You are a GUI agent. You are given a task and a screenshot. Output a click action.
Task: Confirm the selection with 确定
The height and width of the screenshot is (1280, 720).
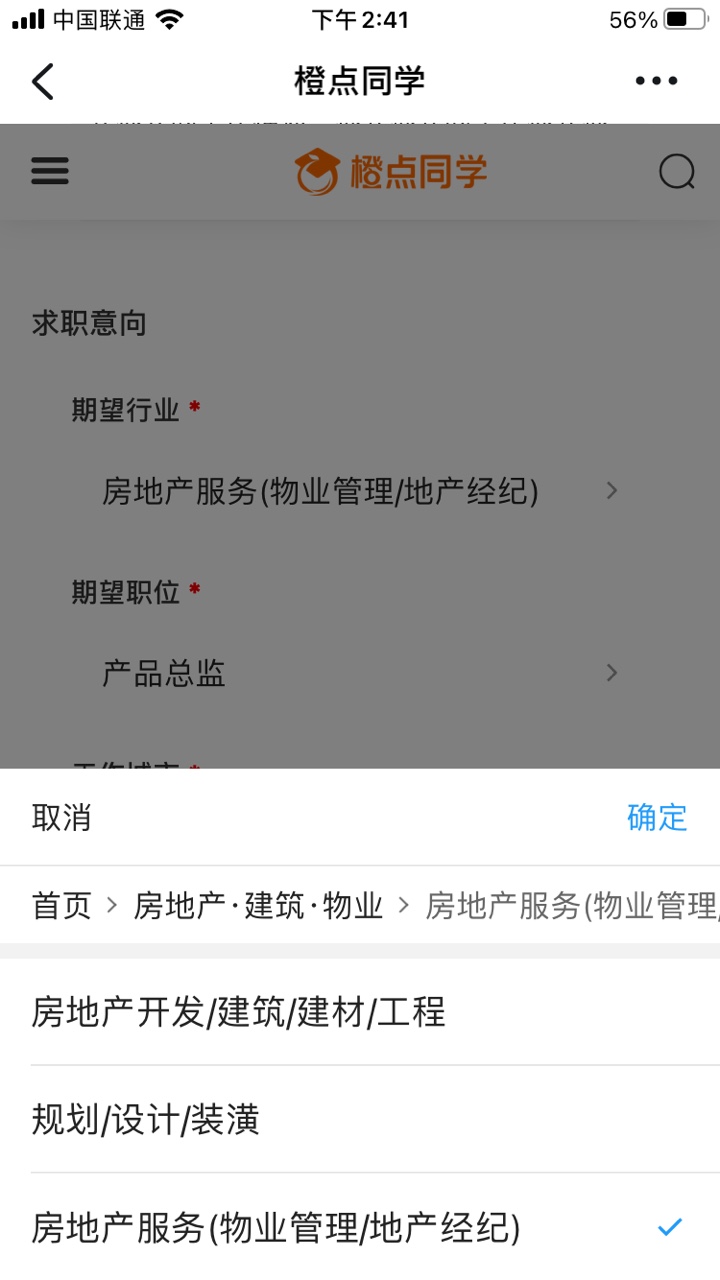[x=657, y=817]
